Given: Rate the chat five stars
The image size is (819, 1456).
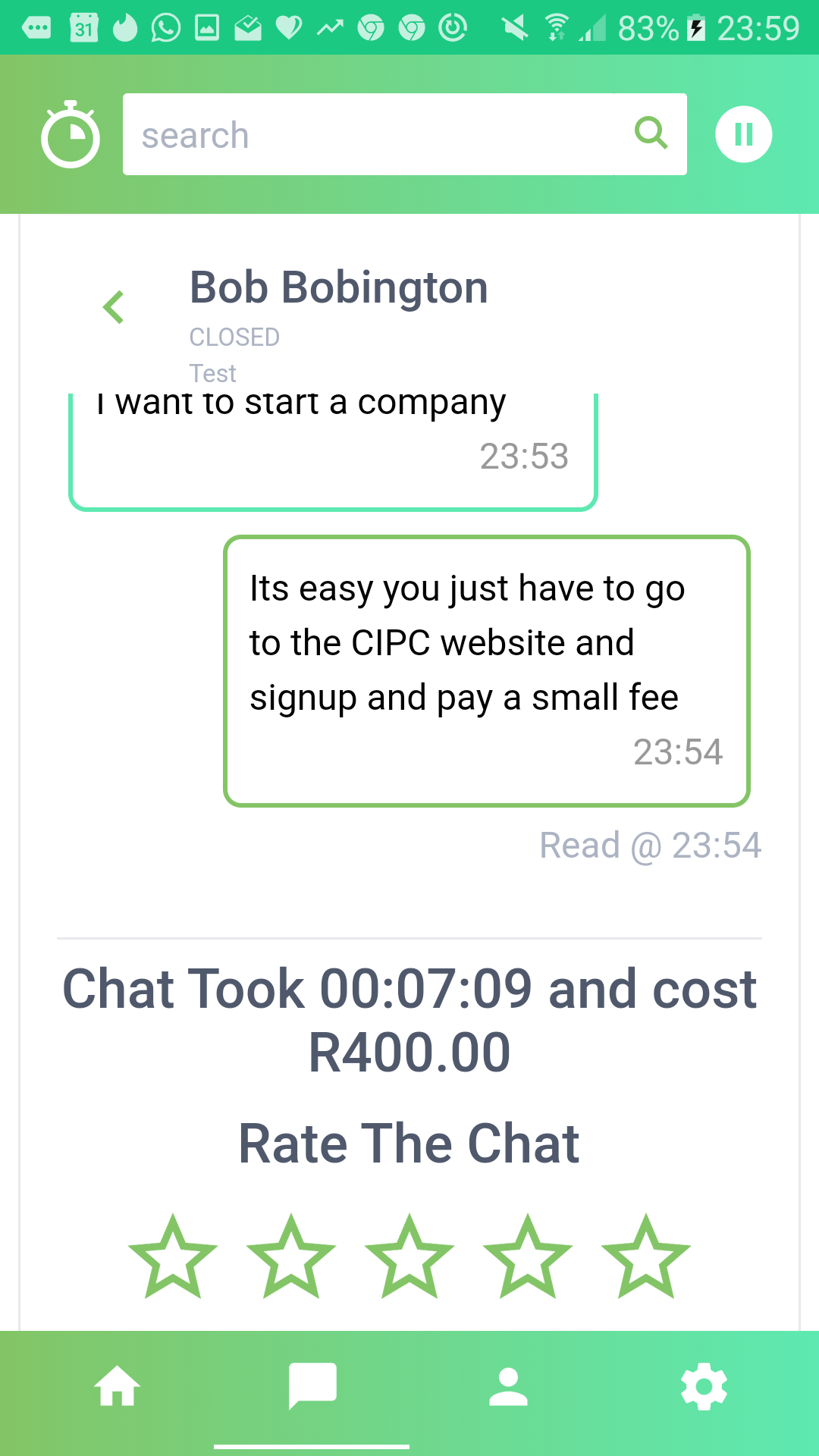Looking at the screenshot, I should click(x=646, y=1258).
